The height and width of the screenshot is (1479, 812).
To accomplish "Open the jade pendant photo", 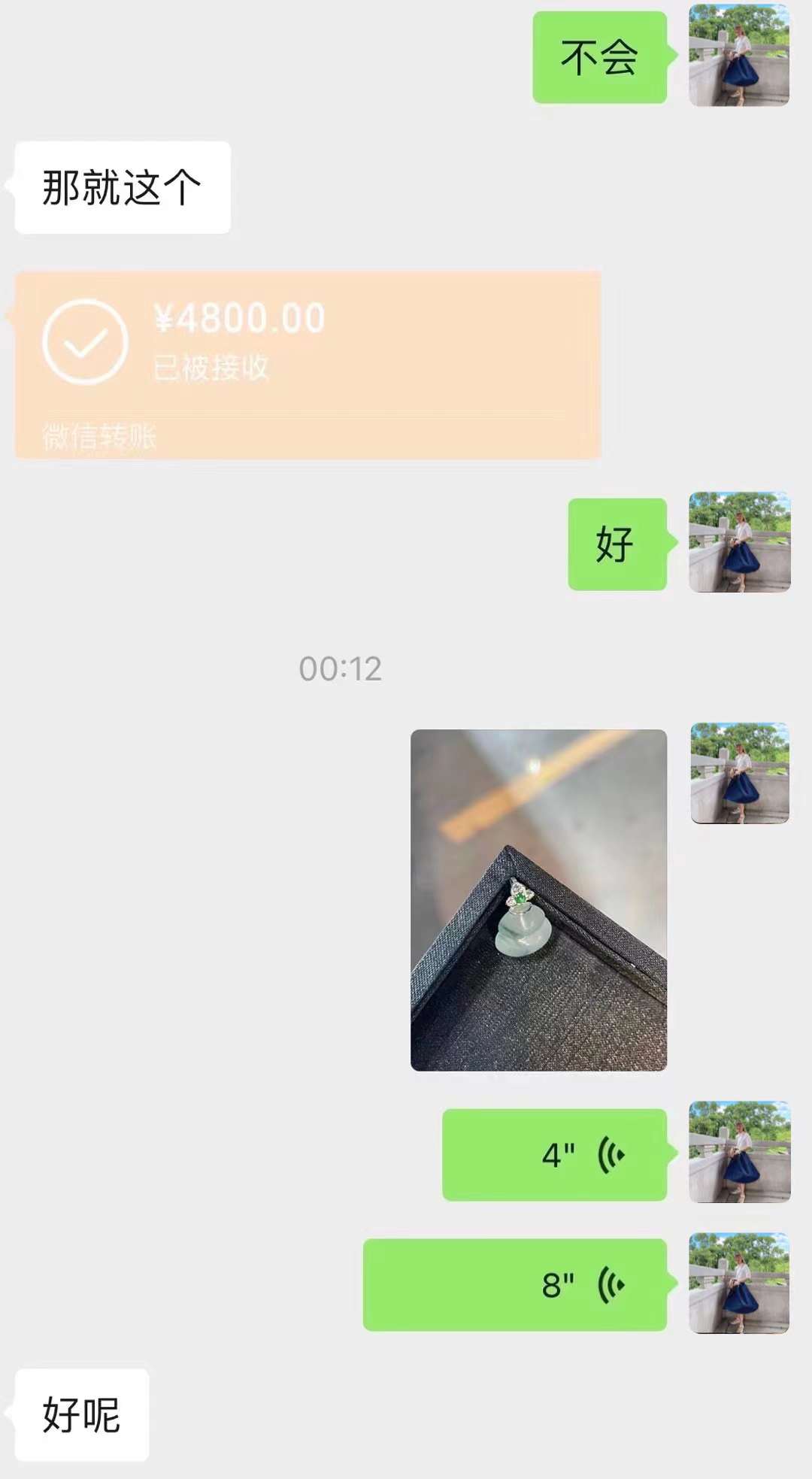I will click(x=538, y=900).
